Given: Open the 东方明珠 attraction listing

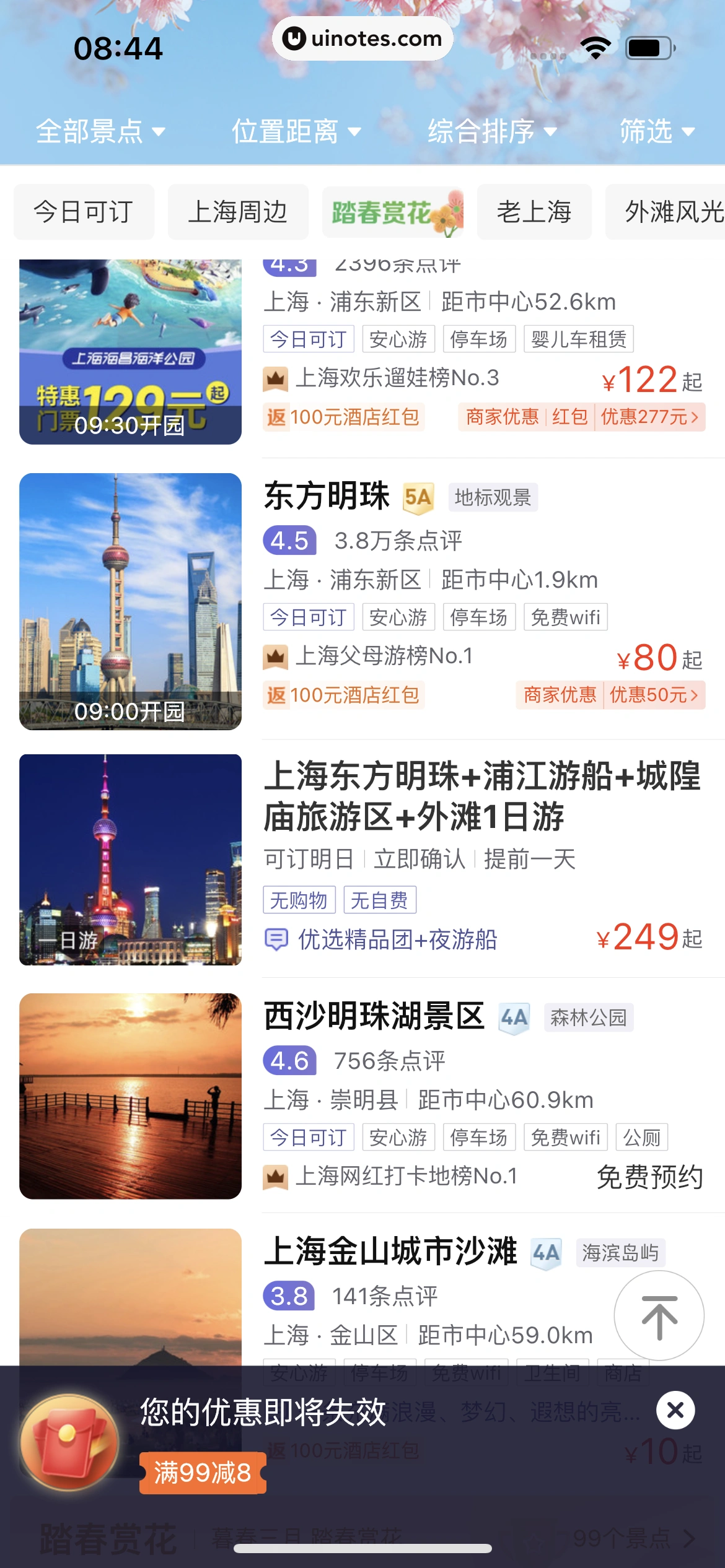Looking at the screenshot, I should coord(327,497).
